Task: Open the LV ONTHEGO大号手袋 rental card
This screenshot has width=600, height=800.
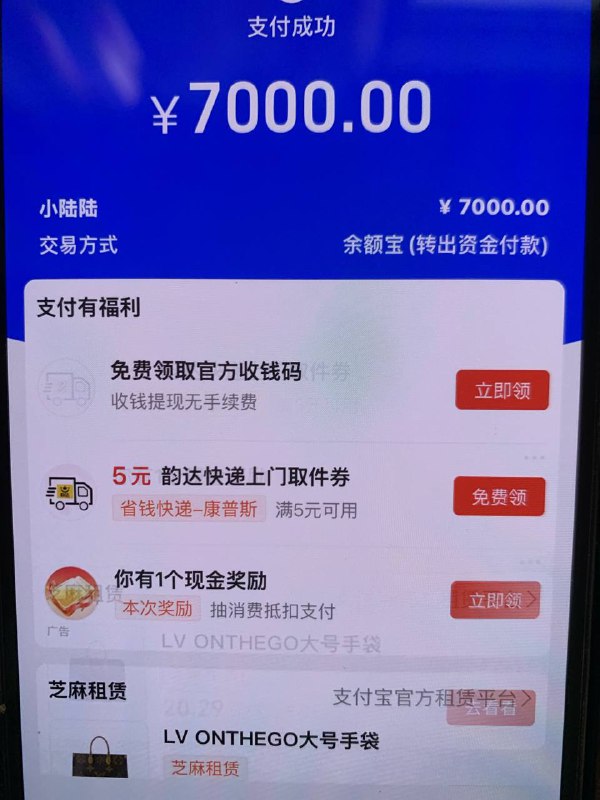Action: (x=270, y=742)
